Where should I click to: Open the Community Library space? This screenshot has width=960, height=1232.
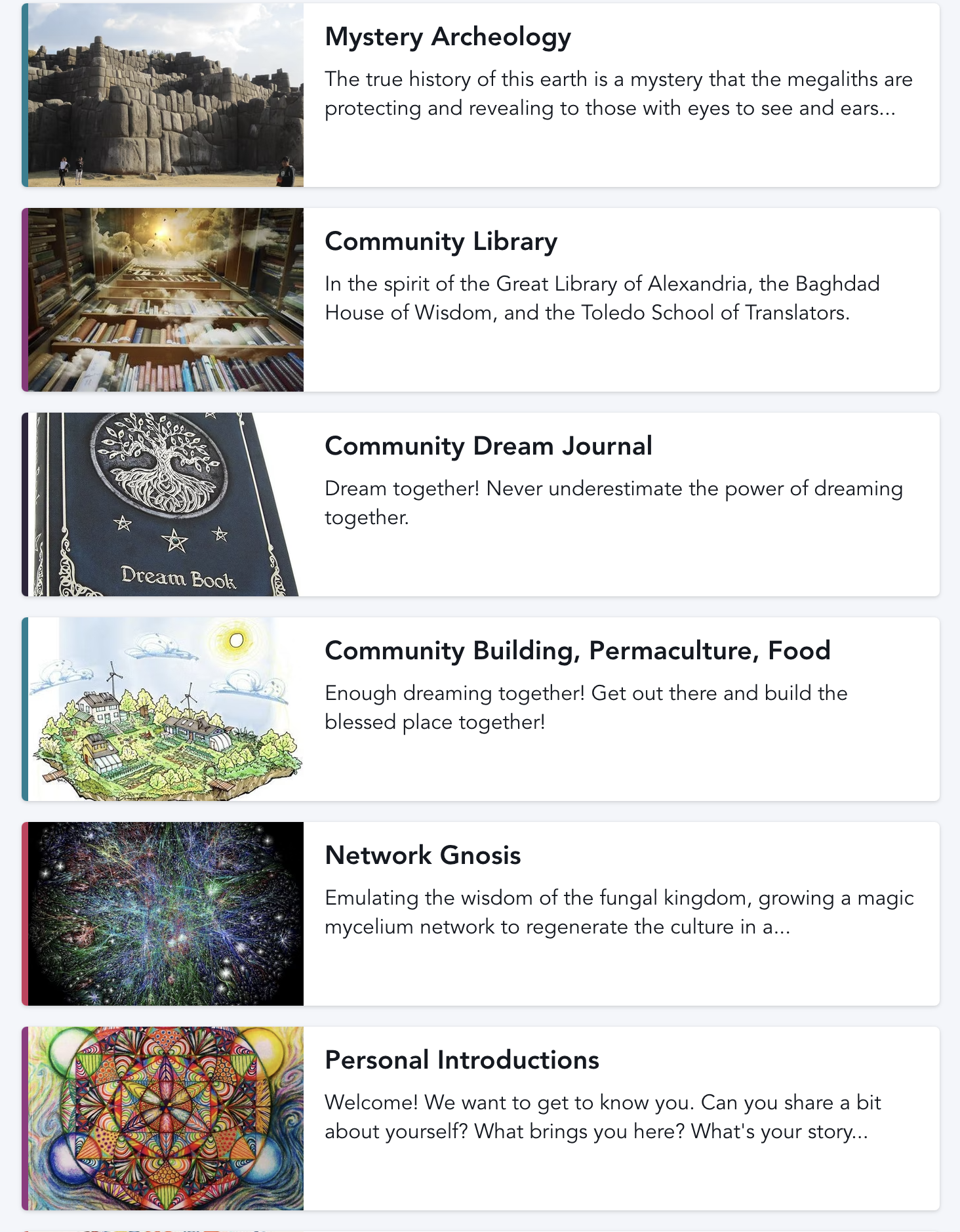click(x=441, y=242)
